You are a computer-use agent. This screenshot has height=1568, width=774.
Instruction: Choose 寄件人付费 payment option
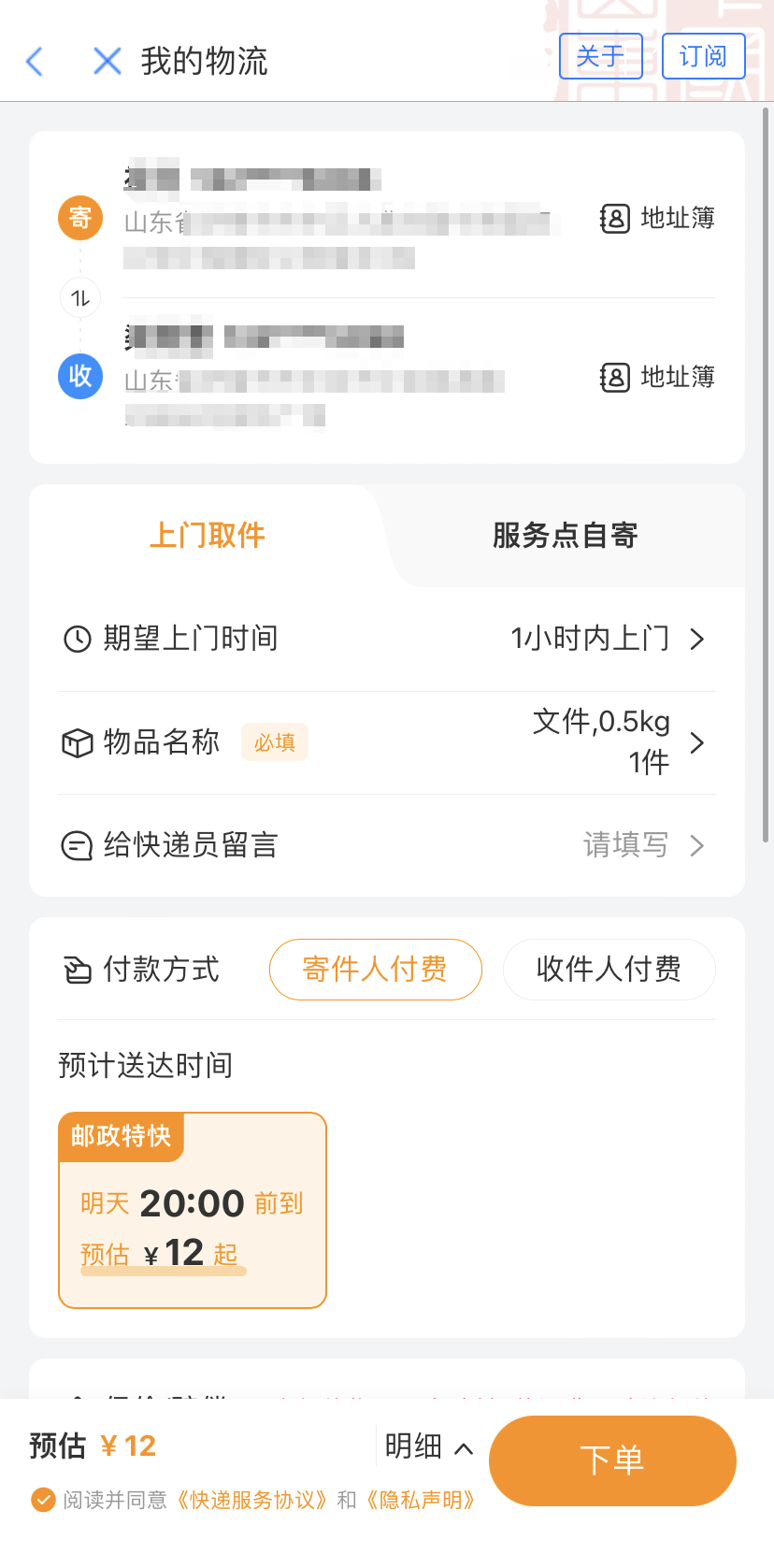pyautogui.click(x=376, y=970)
